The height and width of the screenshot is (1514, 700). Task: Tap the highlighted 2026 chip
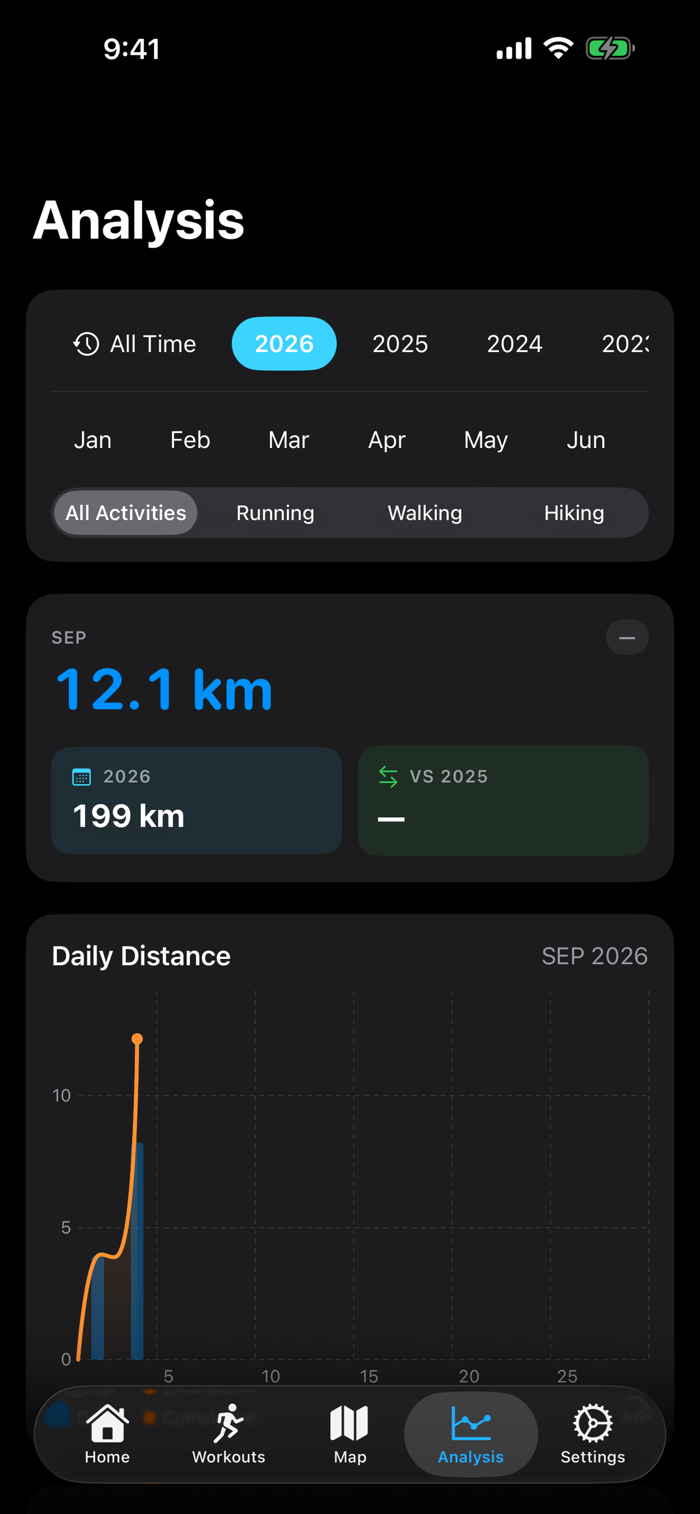tap(284, 344)
